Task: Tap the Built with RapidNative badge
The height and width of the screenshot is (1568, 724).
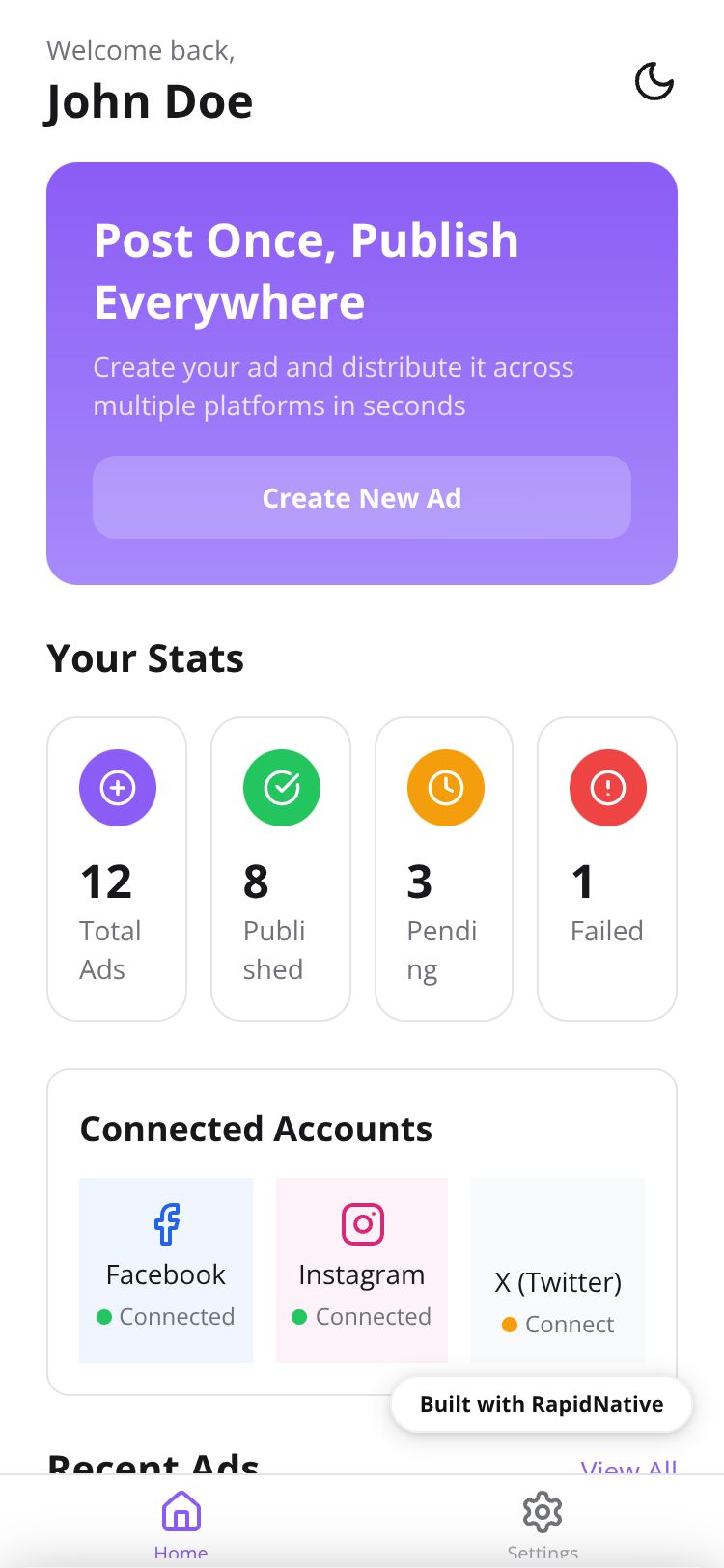Action: [542, 1404]
